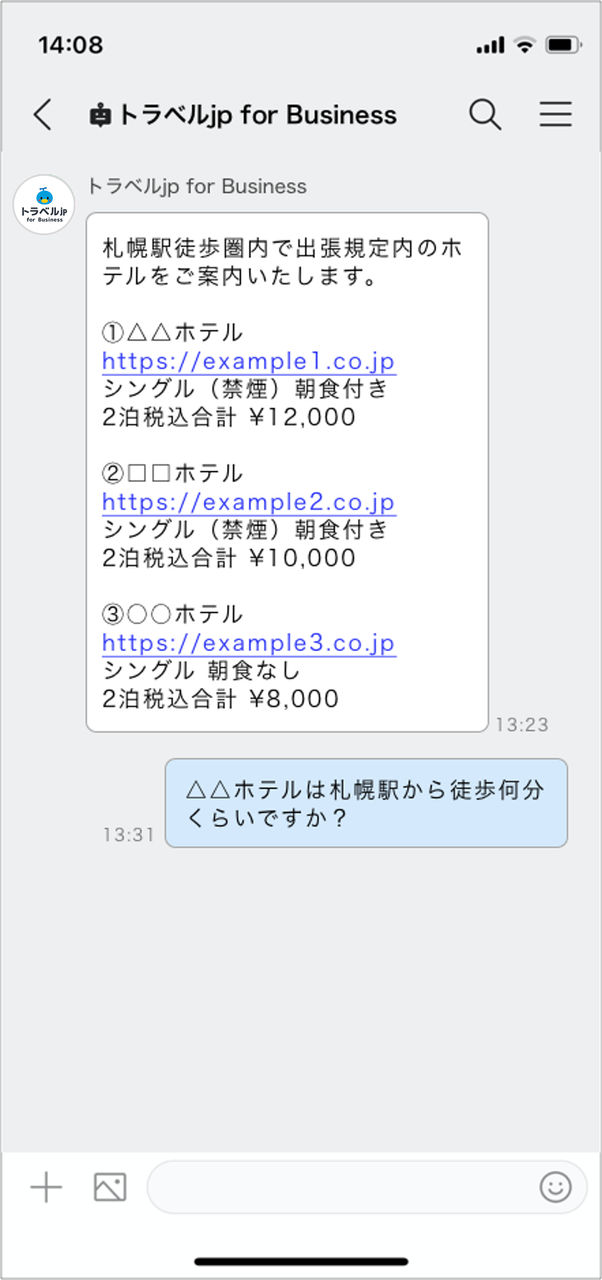Open the emoji sticker picker
602x1280 pixels.
555,1187
